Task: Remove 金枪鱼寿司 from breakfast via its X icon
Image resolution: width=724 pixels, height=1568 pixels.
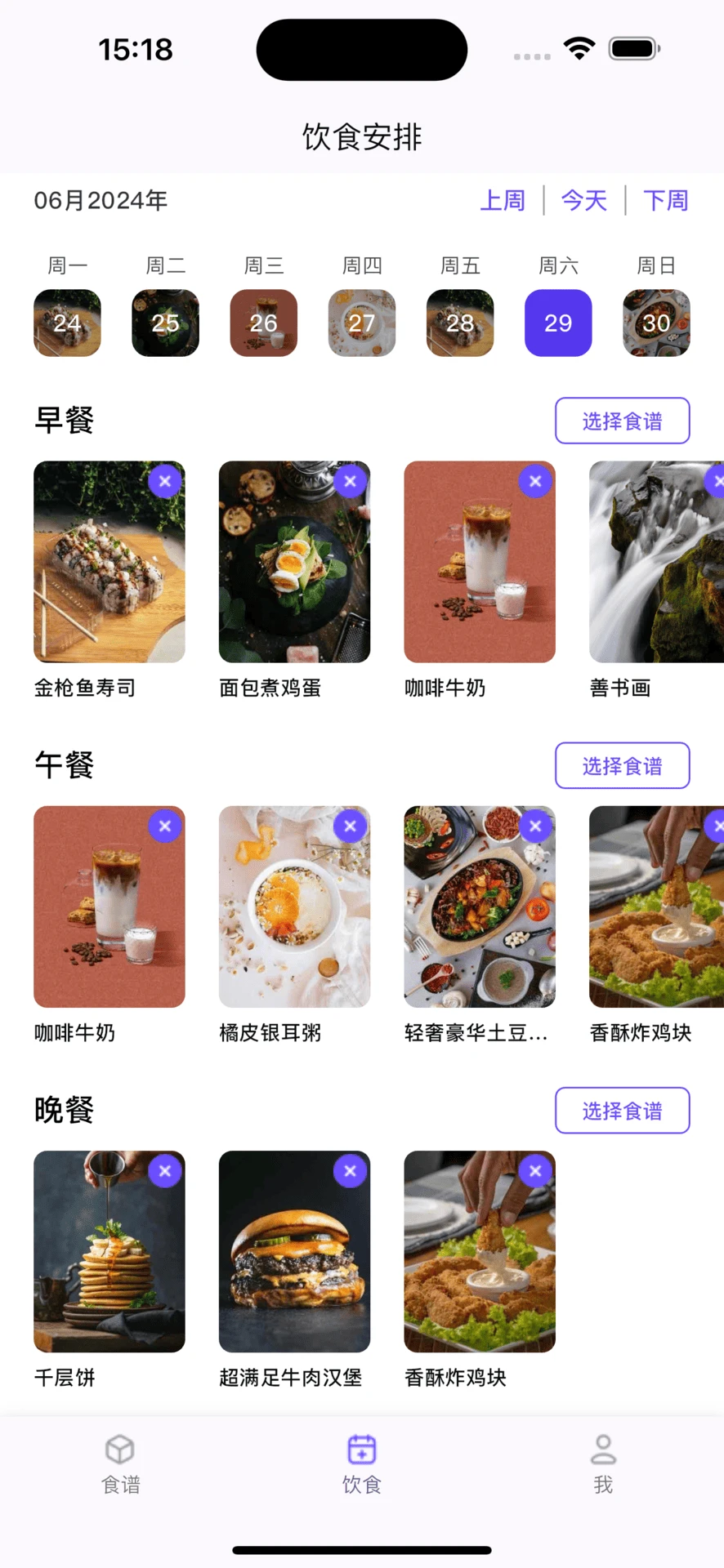Action: pyautogui.click(x=164, y=482)
